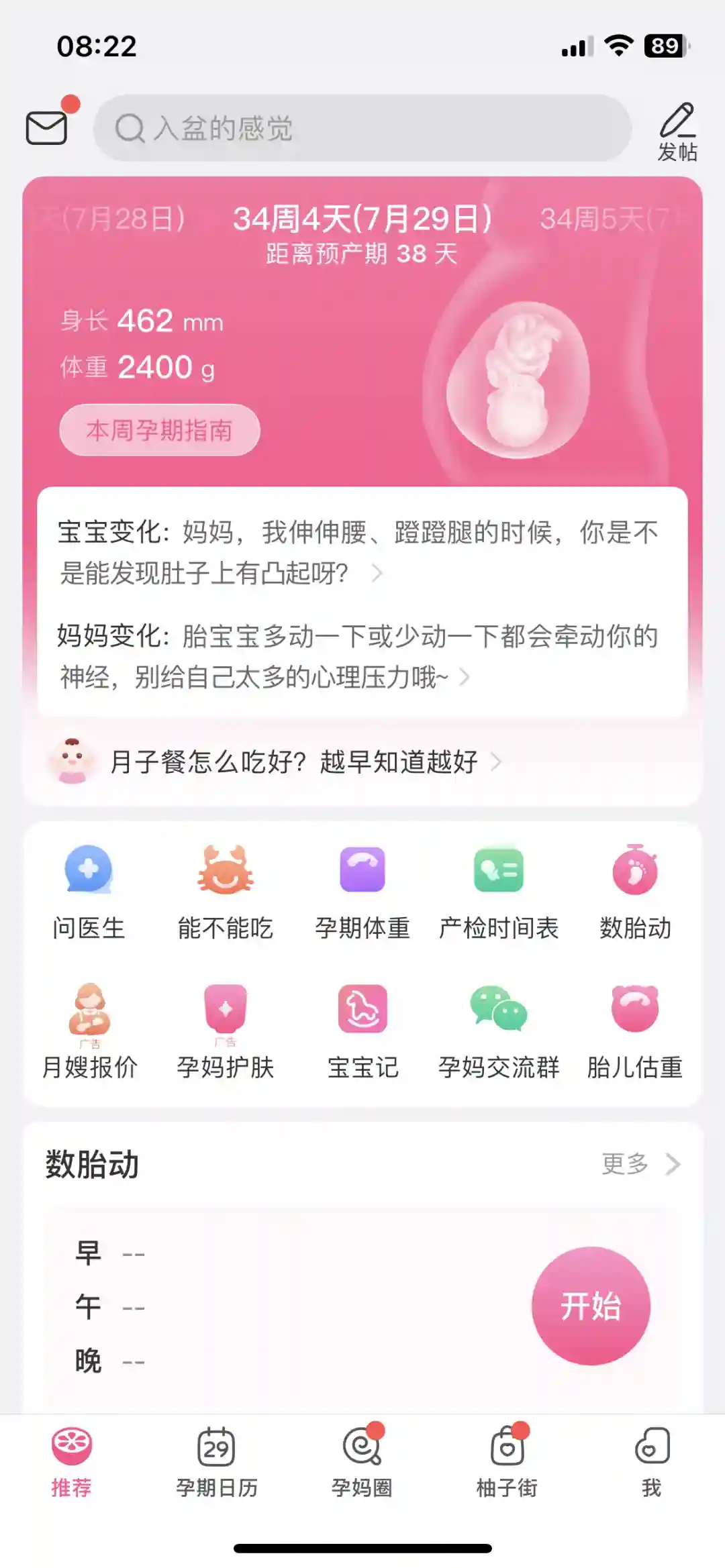Tap 开始 to start counting kicks
The image size is (725, 1568).
tap(591, 1306)
